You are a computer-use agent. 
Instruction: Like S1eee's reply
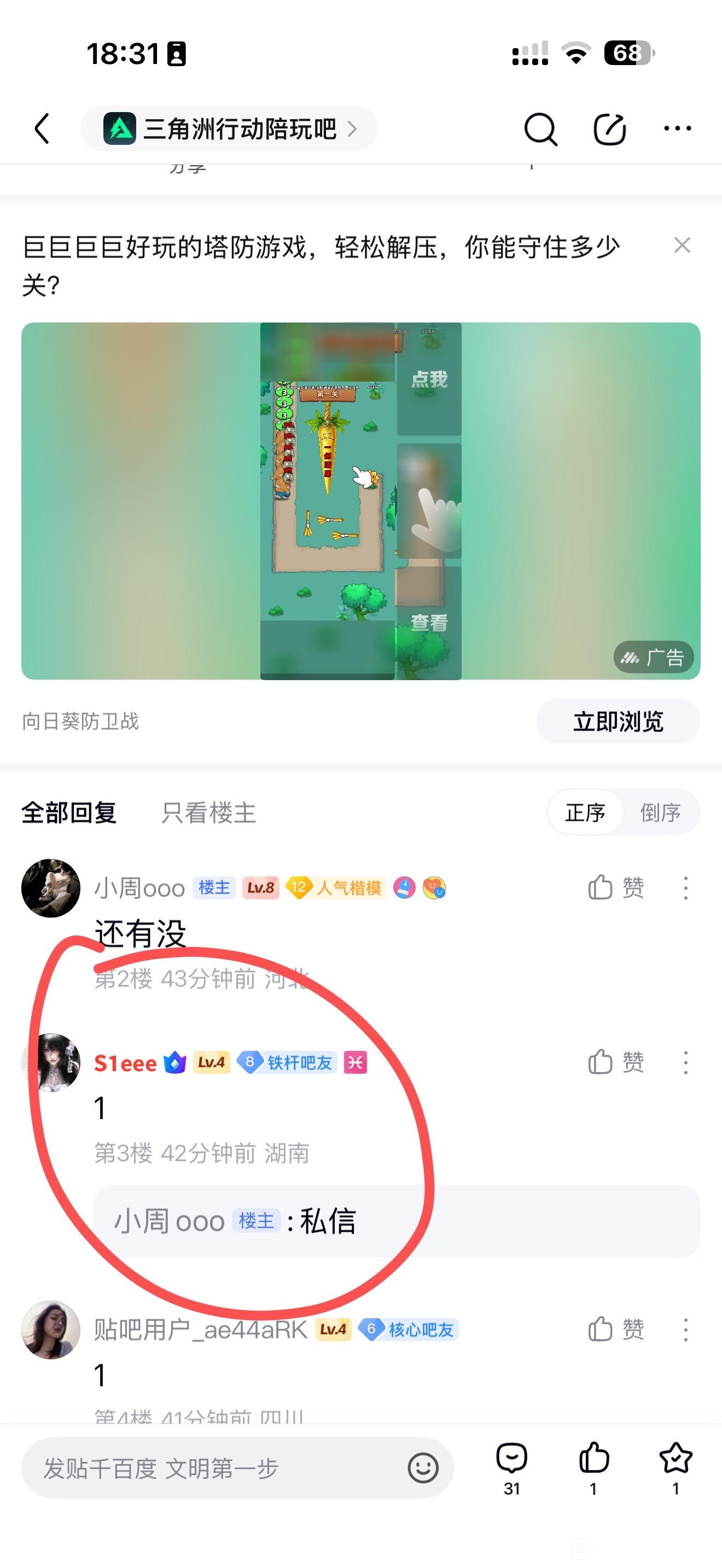(x=615, y=1062)
